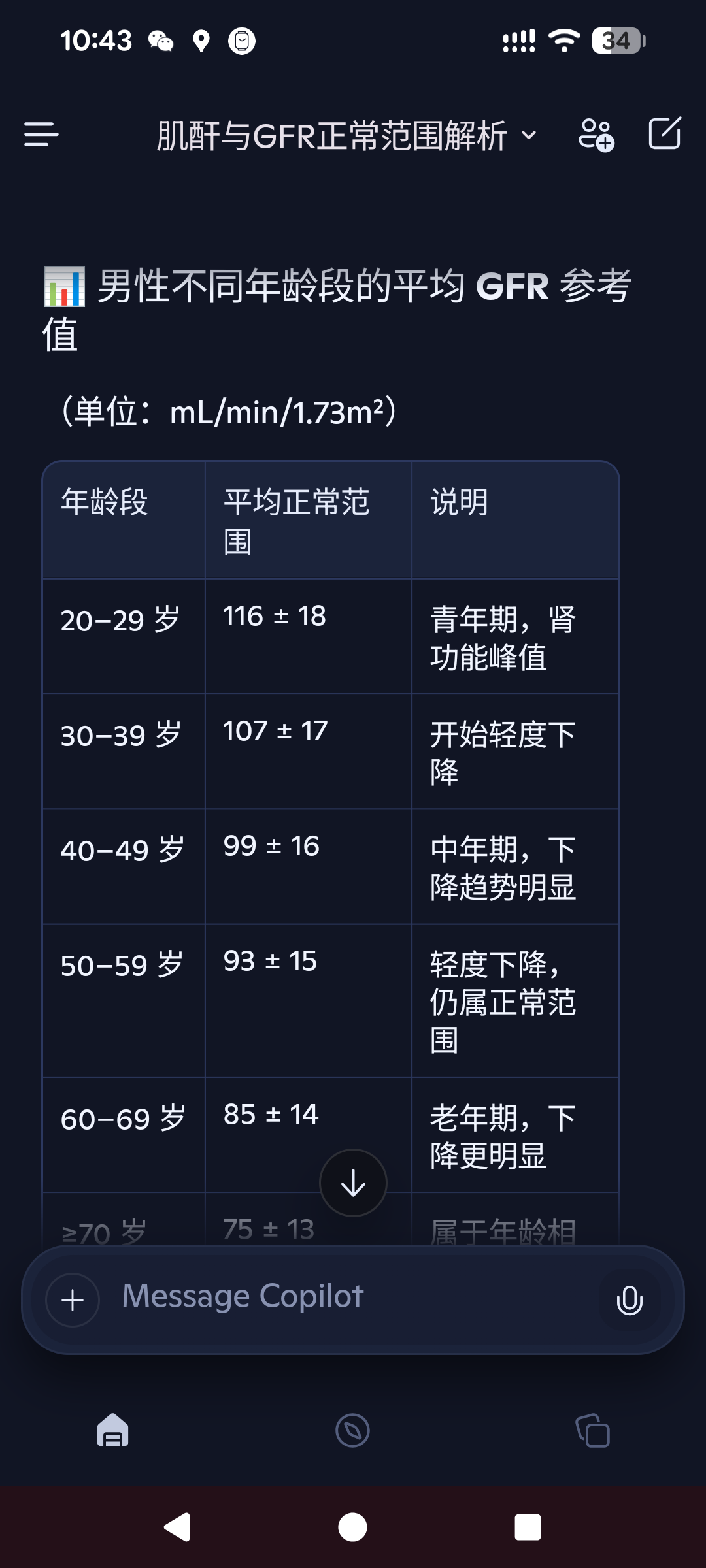Start voice input with the microphone

point(629,1300)
